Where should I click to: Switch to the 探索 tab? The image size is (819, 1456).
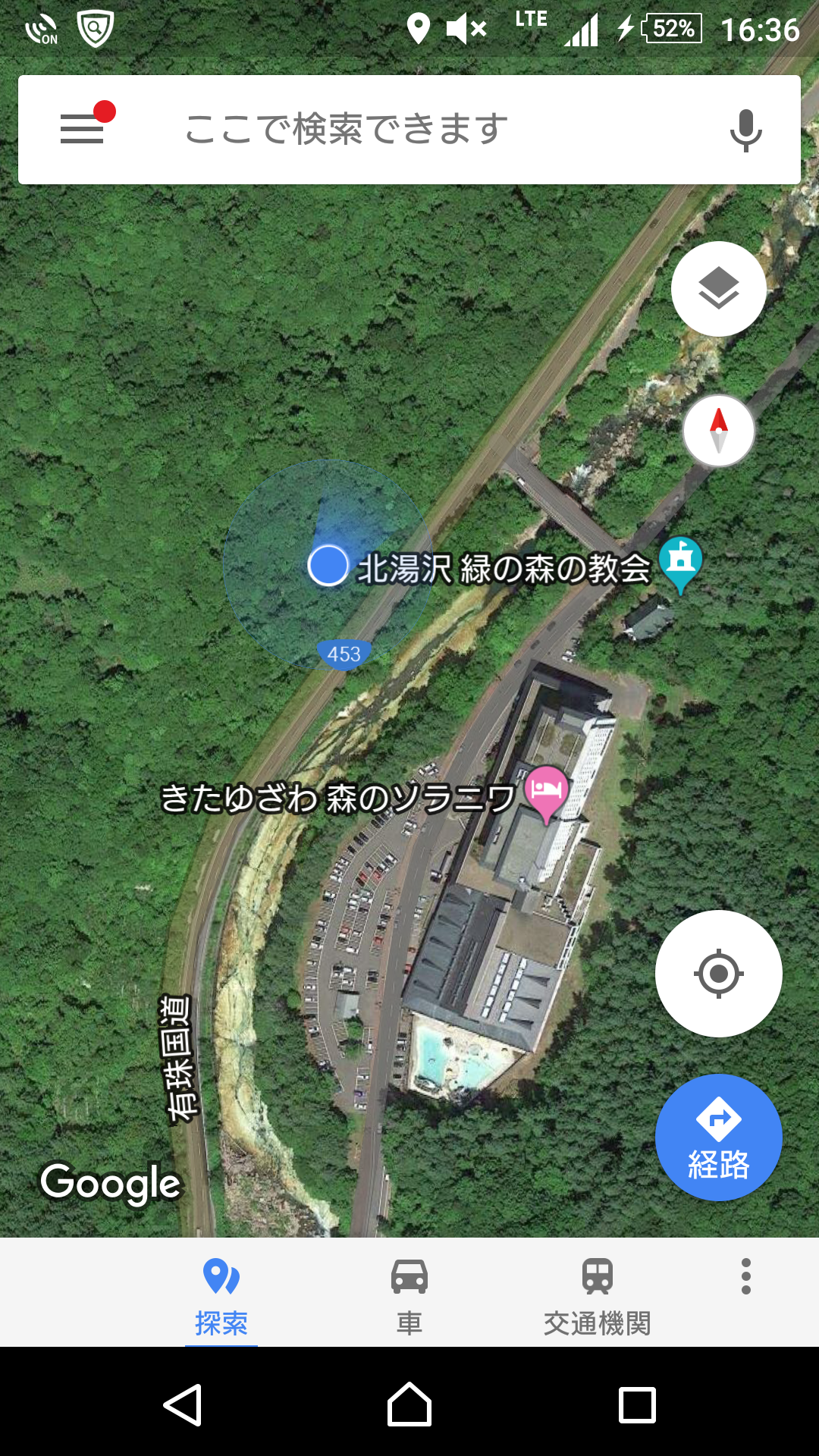point(221,1293)
